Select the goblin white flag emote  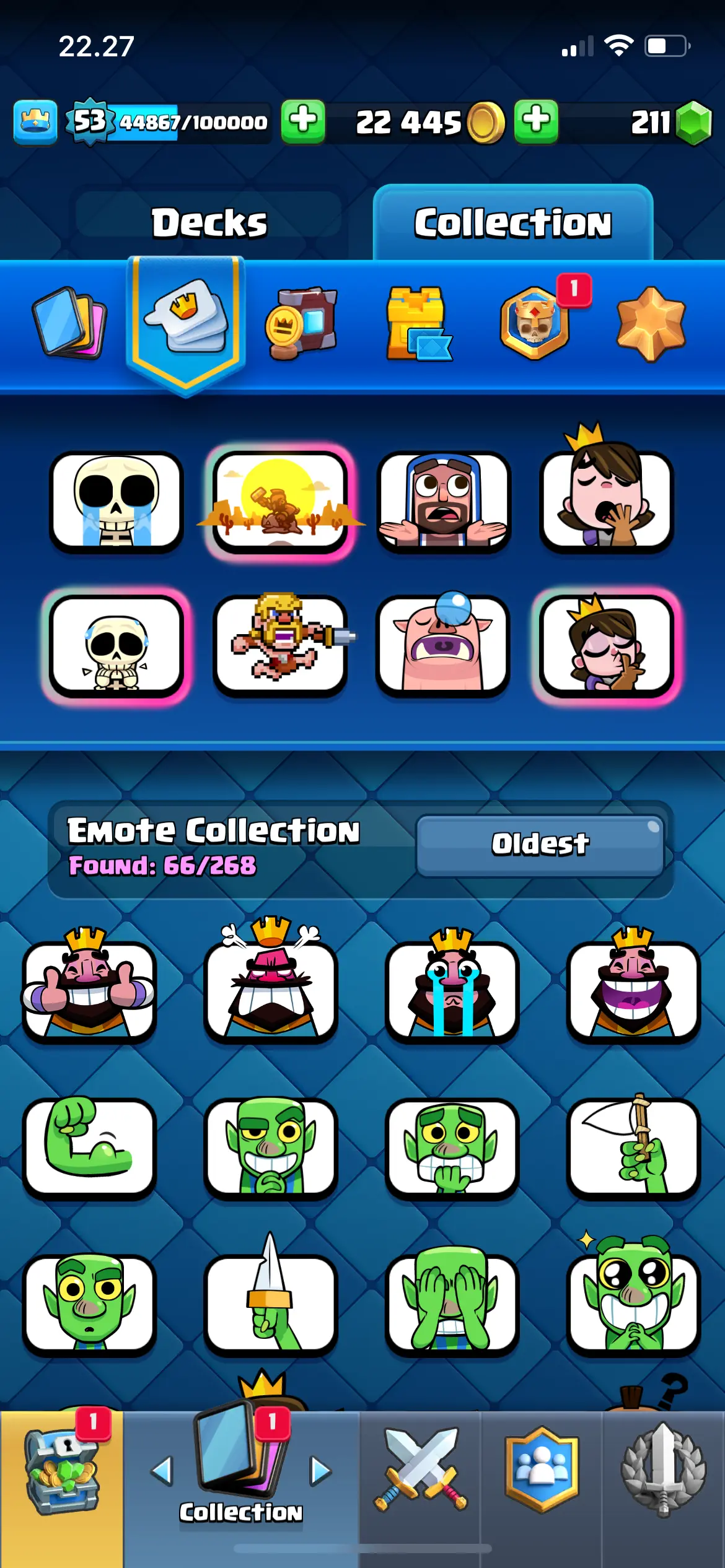pos(633,1146)
